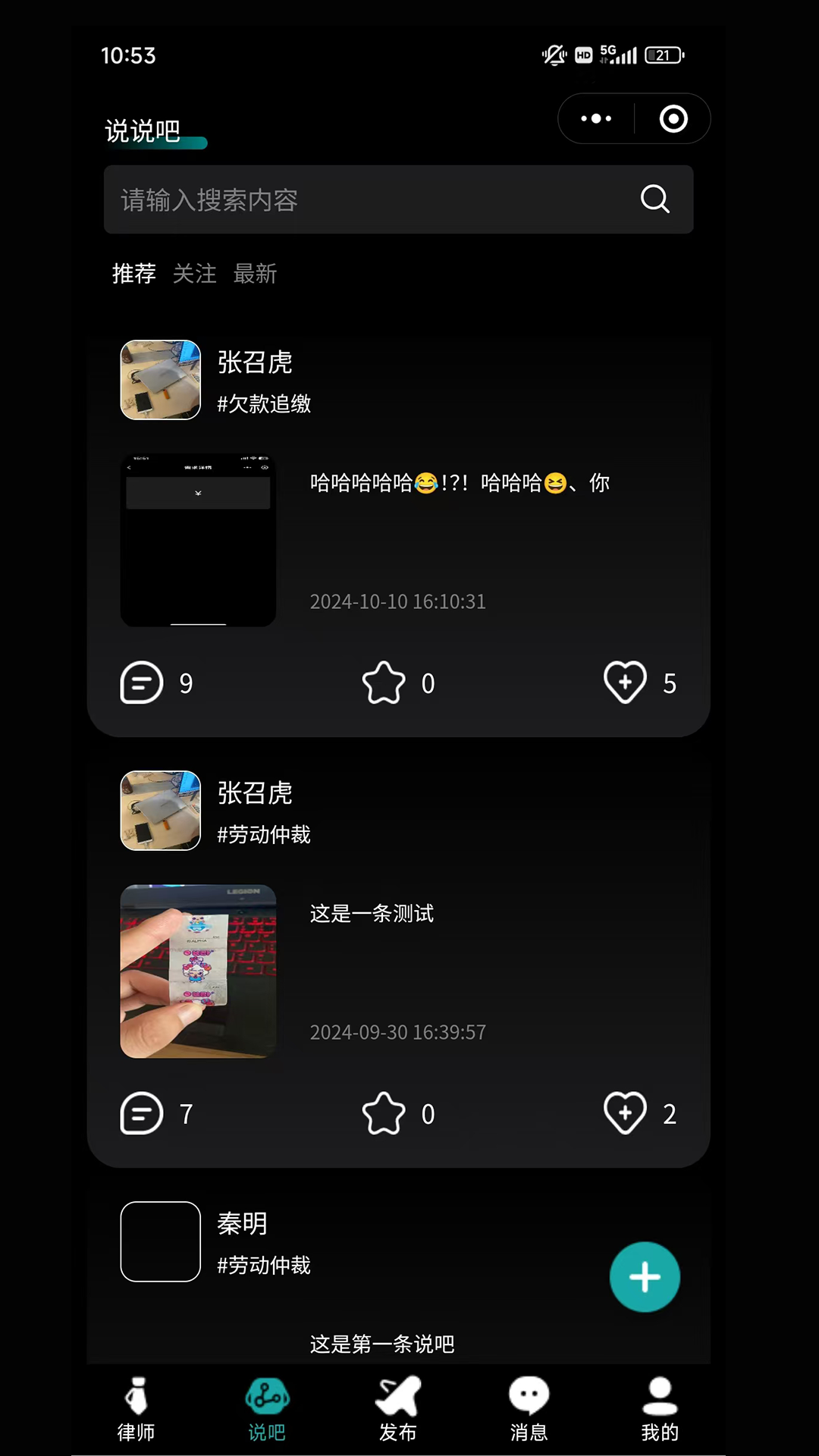Switch to the 最新 tab
819x1456 pixels.
(256, 275)
